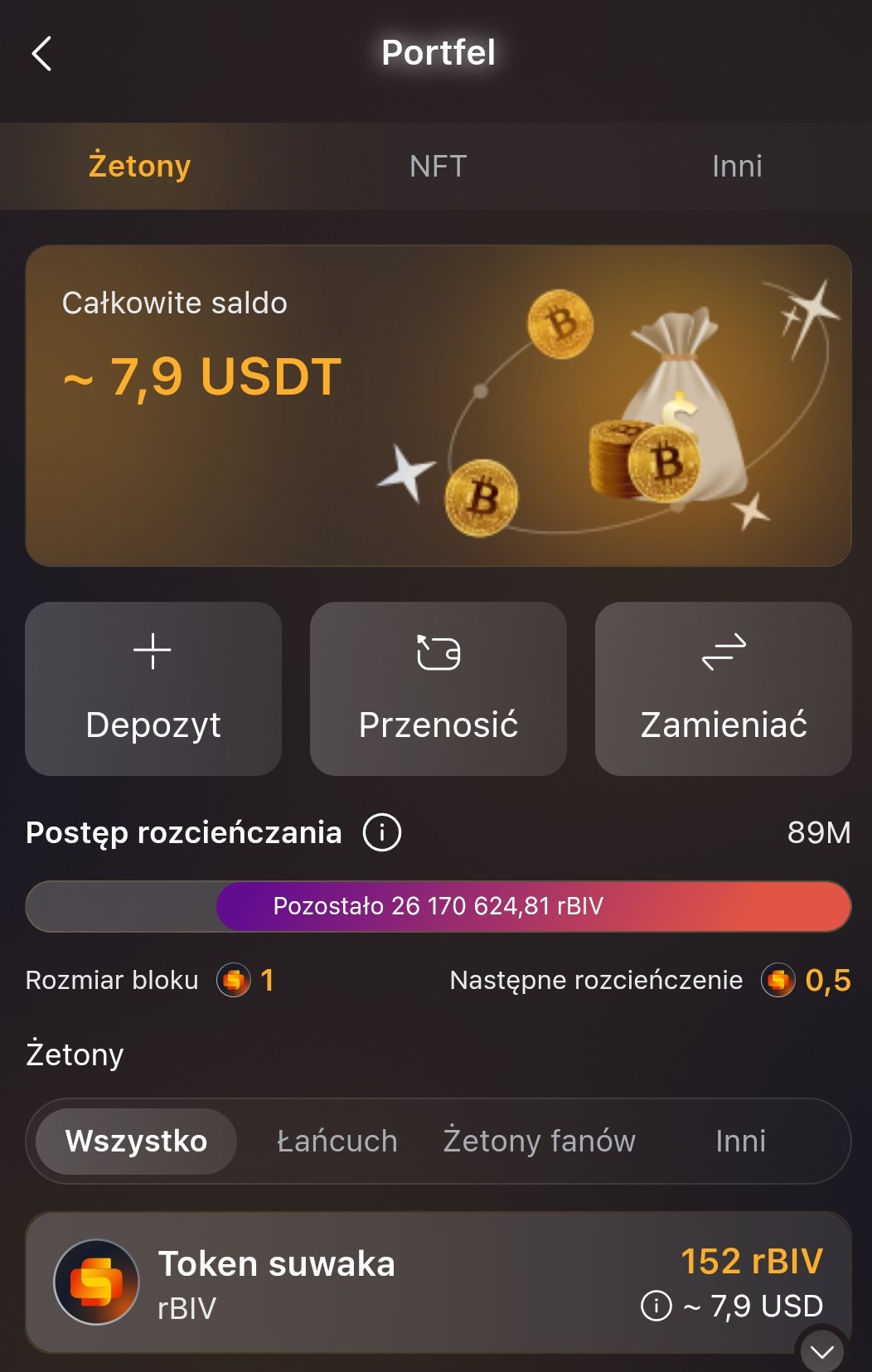Image resolution: width=872 pixels, height=1372 pixels.
Task: Select the Żetony top tab
Action: point(139,167)
